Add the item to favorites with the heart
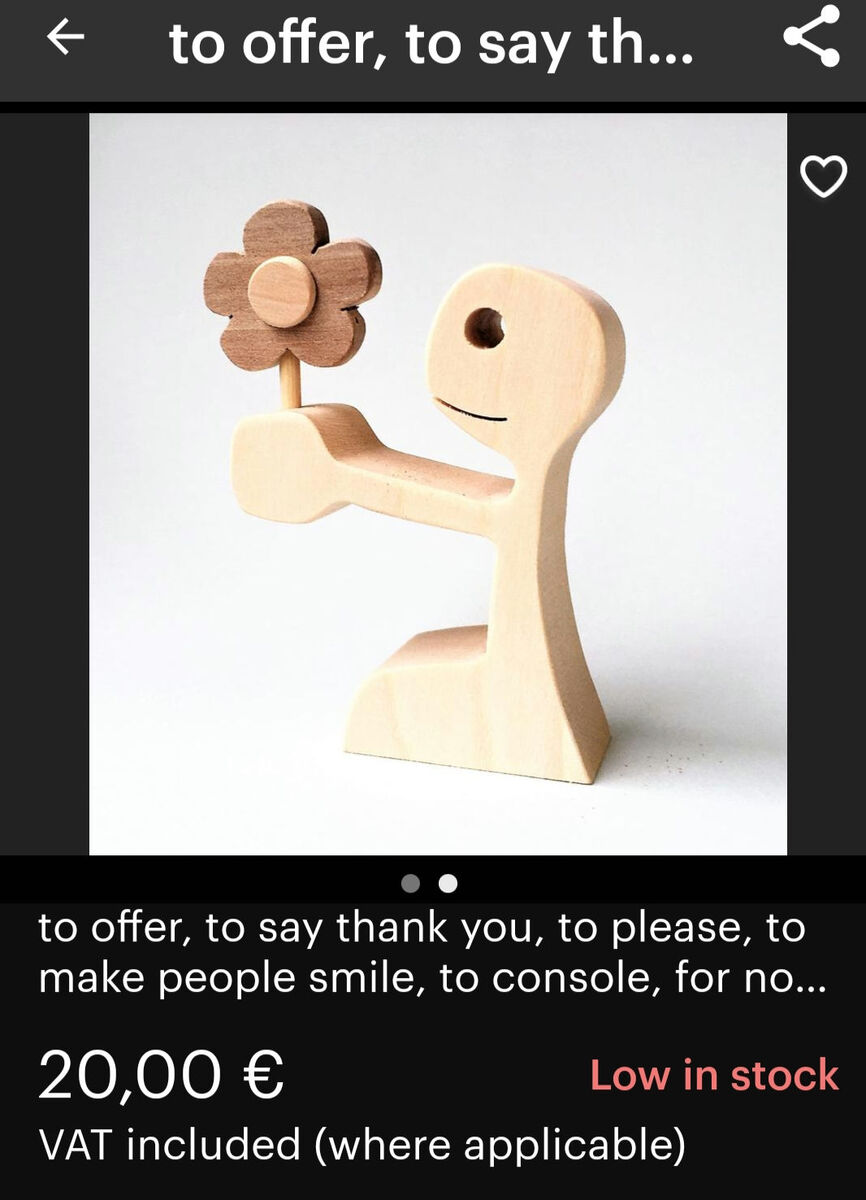Image resolution: width=866 pixels, height=1200 pixels. tap(824, 177)
